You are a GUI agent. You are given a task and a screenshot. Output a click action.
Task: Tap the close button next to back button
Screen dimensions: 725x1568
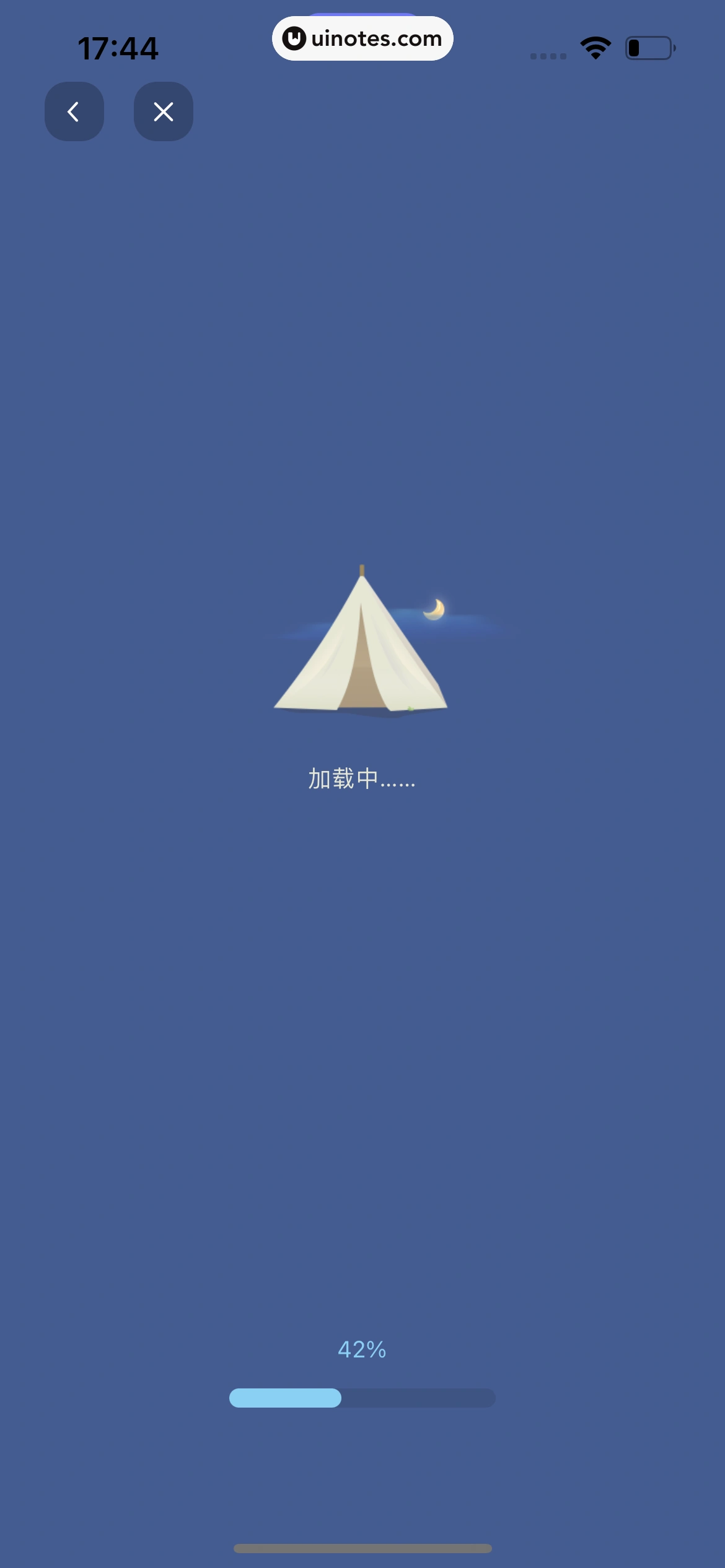point(164,111)
